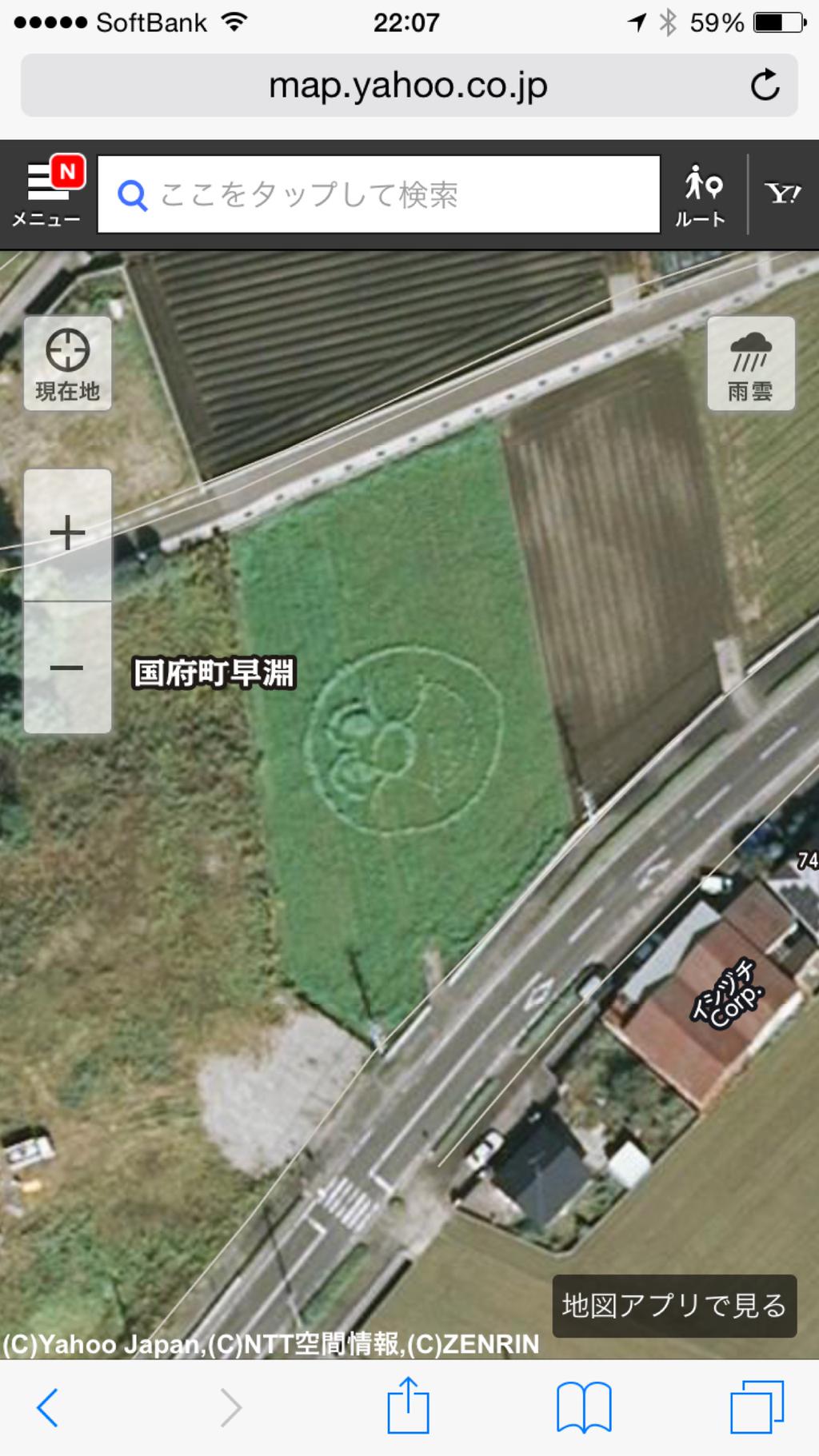The image size is (819, 1456).
Task: Reload the page in Safari
Action: [x=765, y=86]
